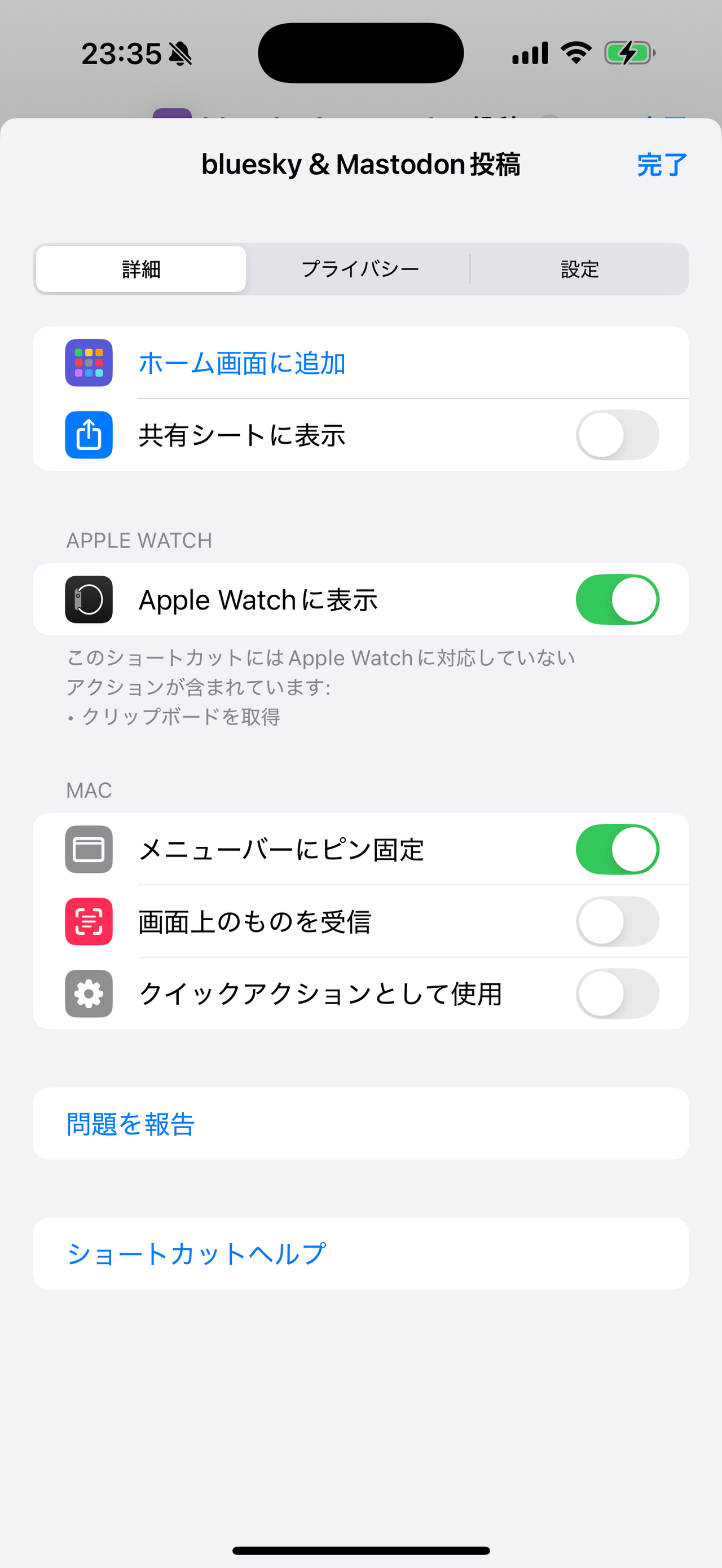722x1568 pixels.
Task: Click the red screen capture receive icon
Action: pyautogui.click(x=88, y=921)
